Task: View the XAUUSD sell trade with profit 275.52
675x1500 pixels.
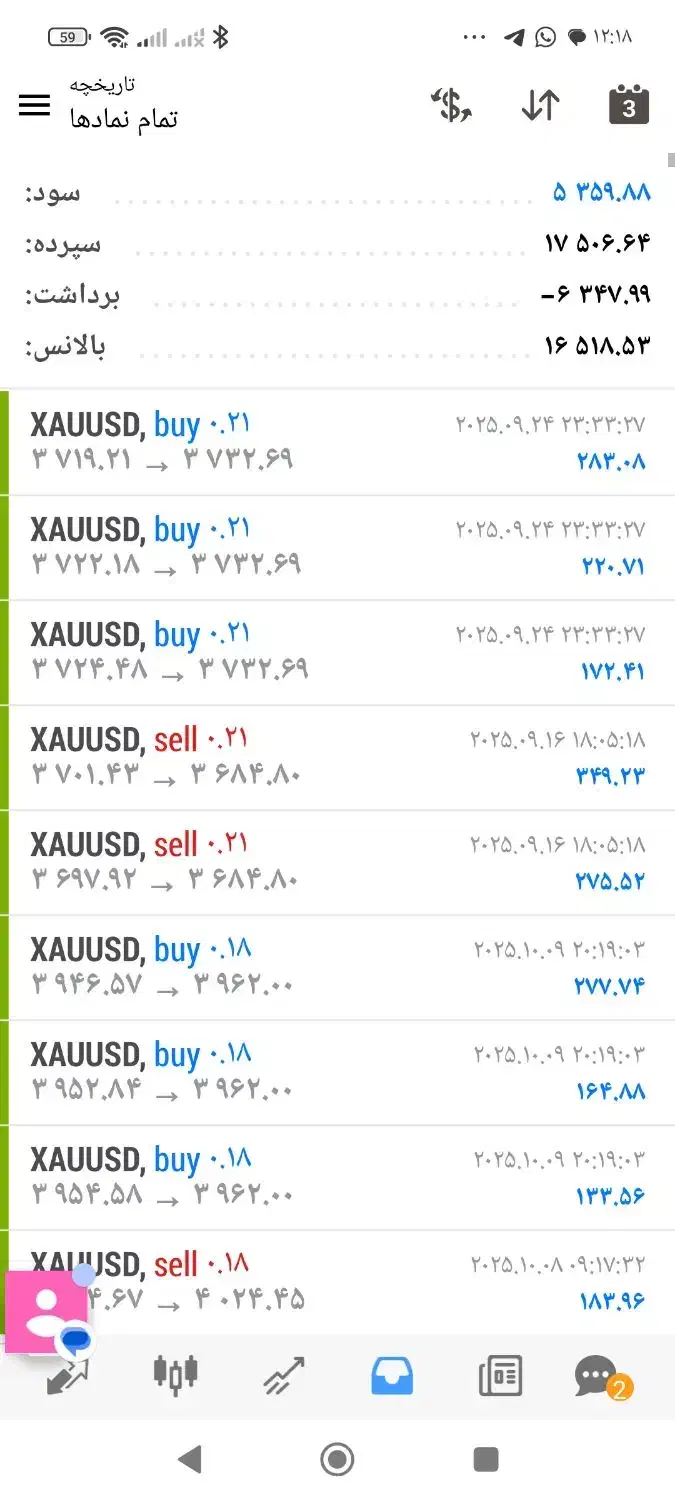Action: tap(338, 863)
